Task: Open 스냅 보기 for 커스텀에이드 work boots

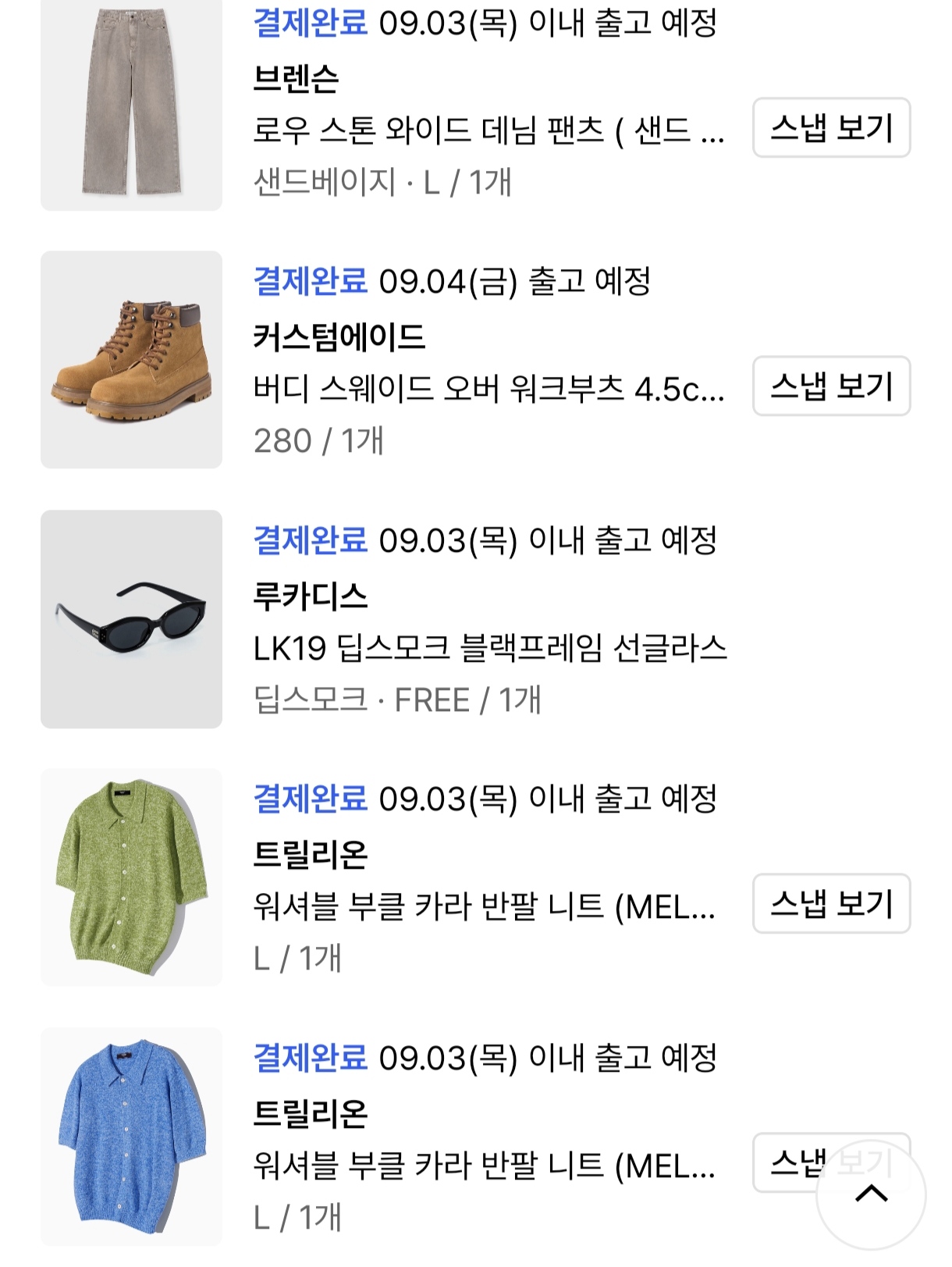Action: (831, 386)
